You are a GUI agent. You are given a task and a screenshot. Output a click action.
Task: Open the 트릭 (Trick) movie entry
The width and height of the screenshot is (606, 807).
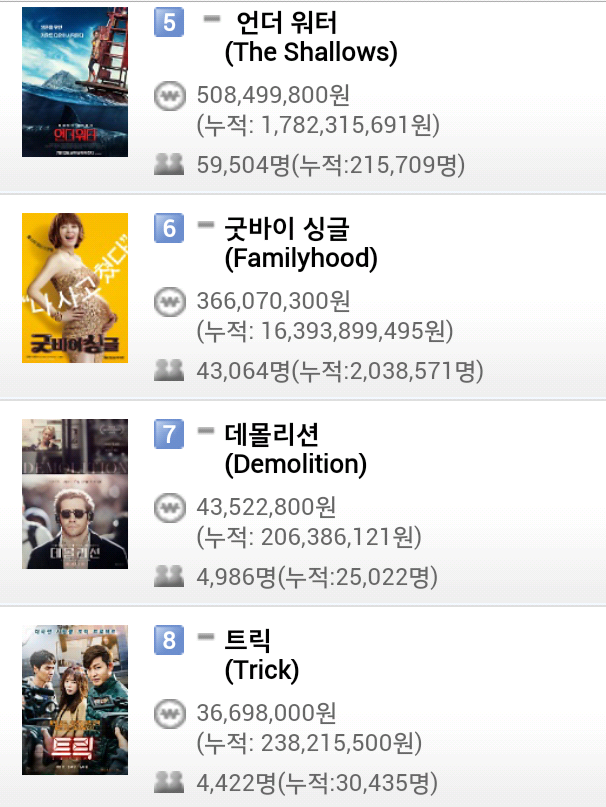(x=262, y=655)
